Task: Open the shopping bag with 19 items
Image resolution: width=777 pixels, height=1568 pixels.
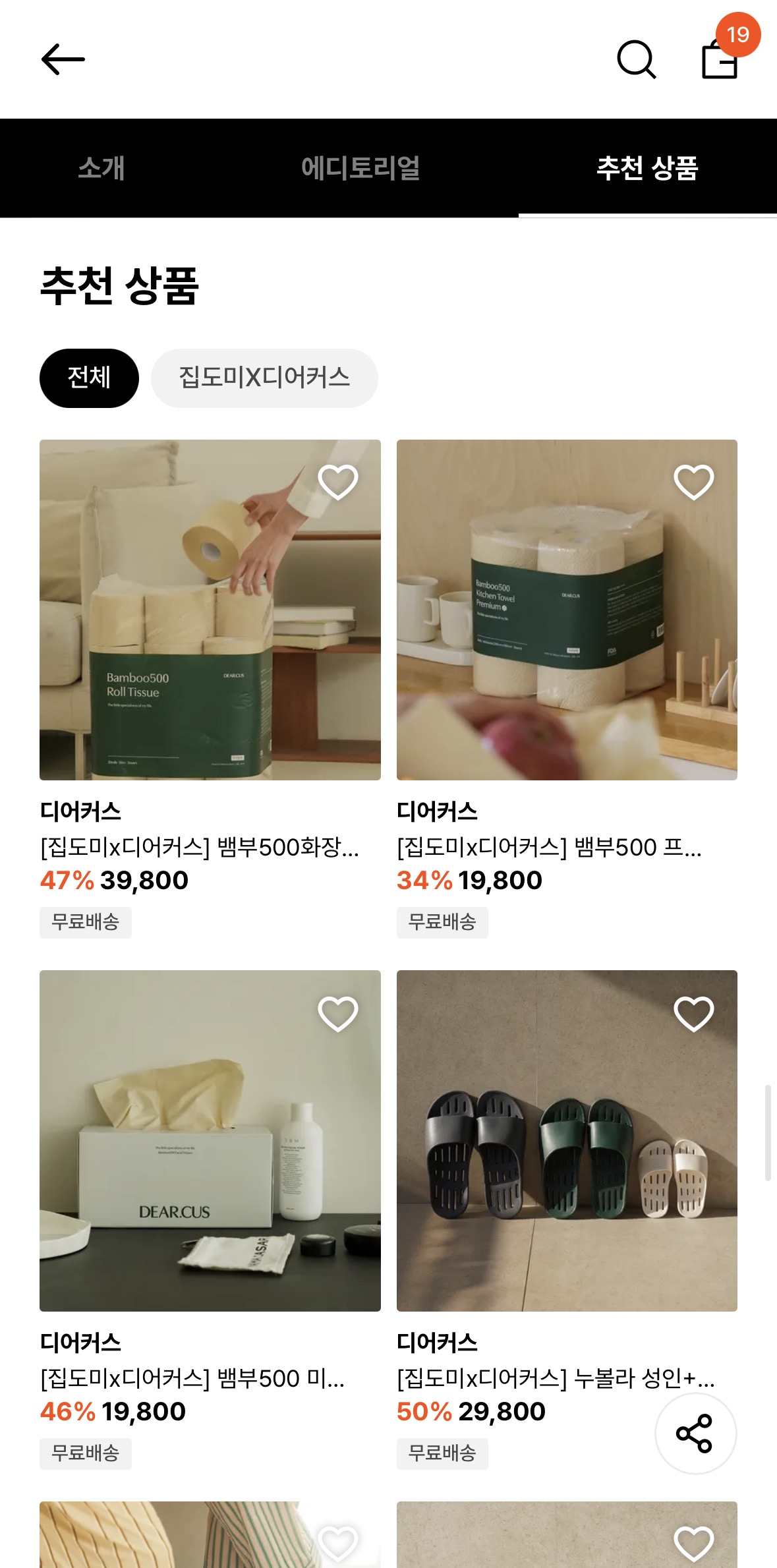Action: point(720,60)
